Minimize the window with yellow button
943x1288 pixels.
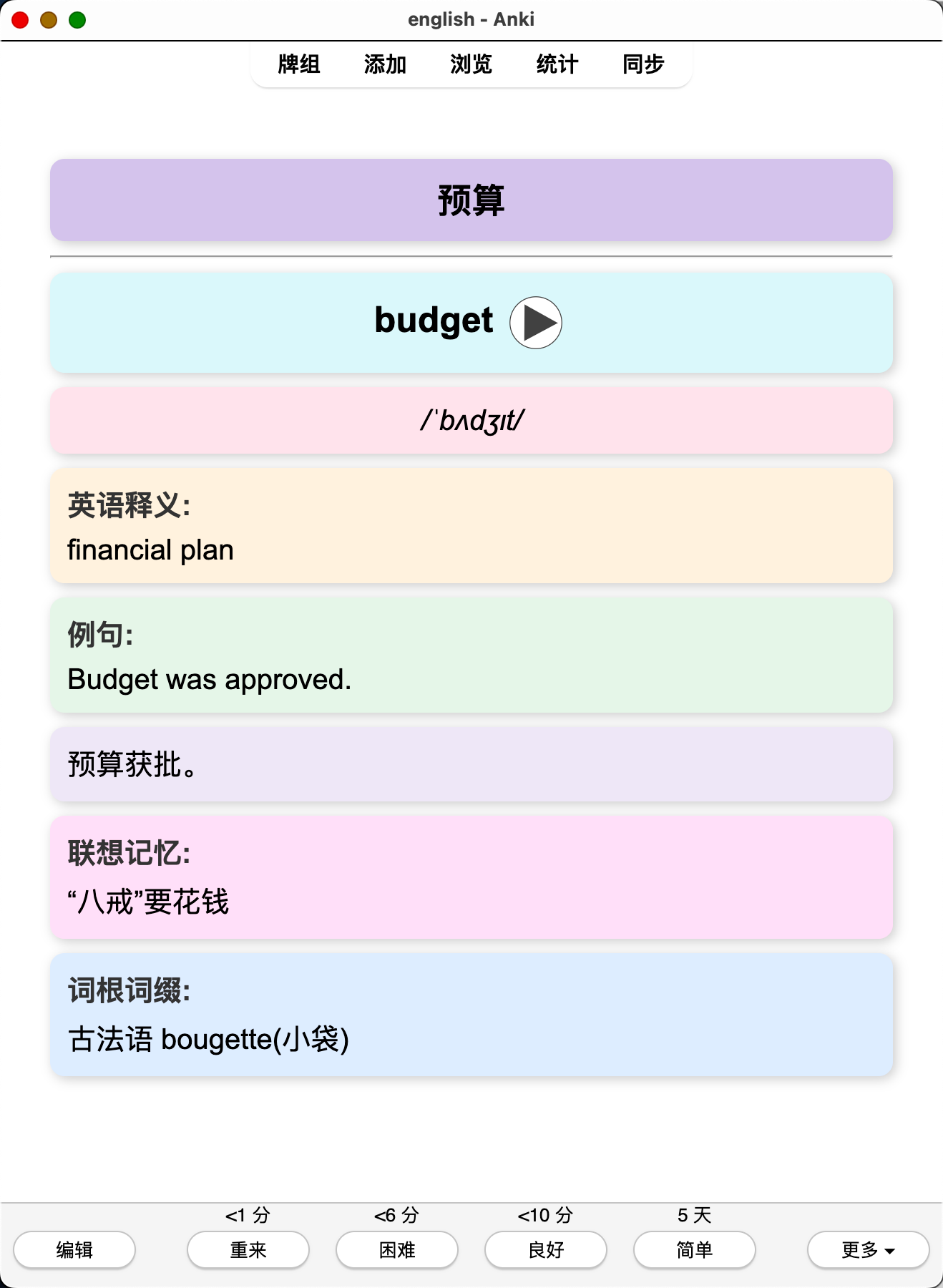click(x=49, y=20)
